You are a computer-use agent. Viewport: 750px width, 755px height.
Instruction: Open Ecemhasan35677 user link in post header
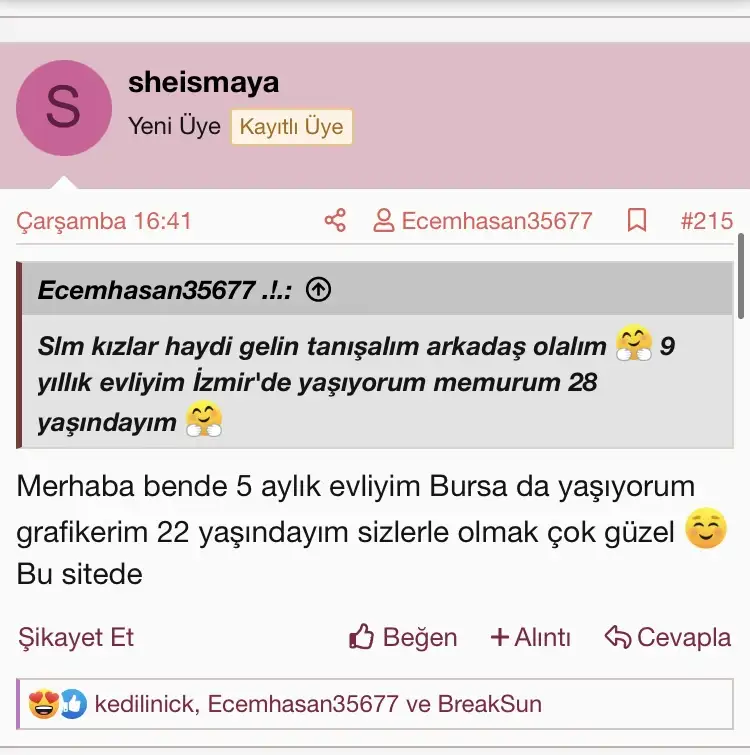pyautogui.click(x=483, y=221)
